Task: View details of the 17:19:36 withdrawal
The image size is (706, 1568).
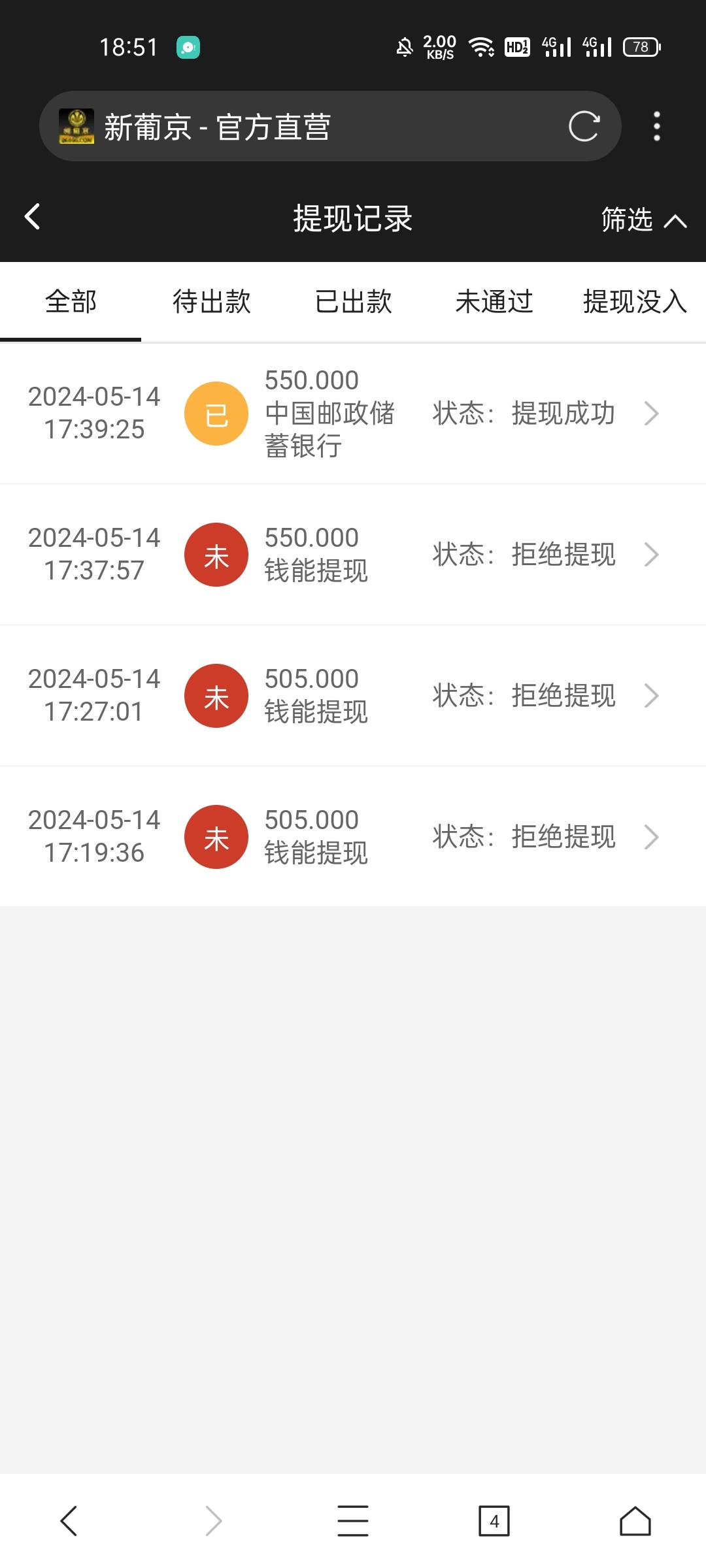Action: pos(353,837)
